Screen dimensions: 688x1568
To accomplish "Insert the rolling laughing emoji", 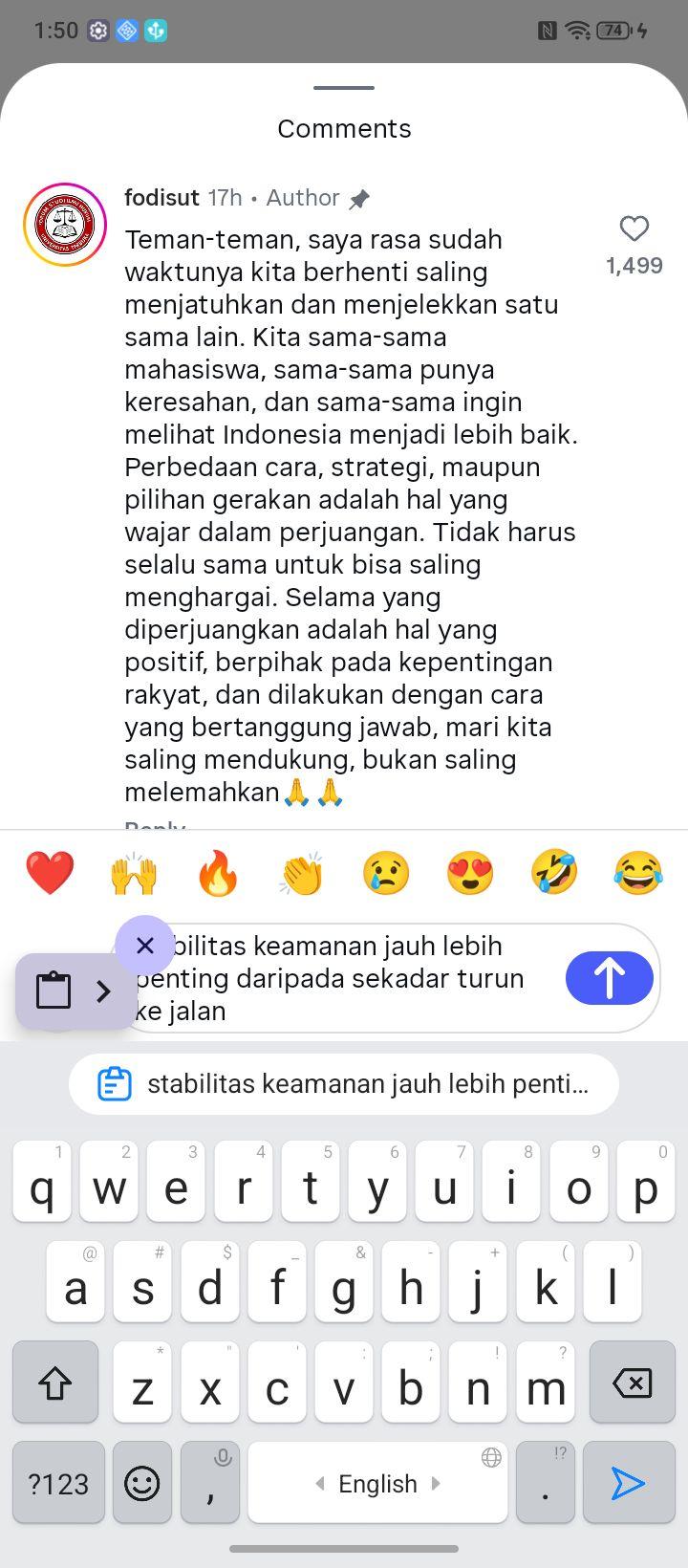I will [554, 873].
